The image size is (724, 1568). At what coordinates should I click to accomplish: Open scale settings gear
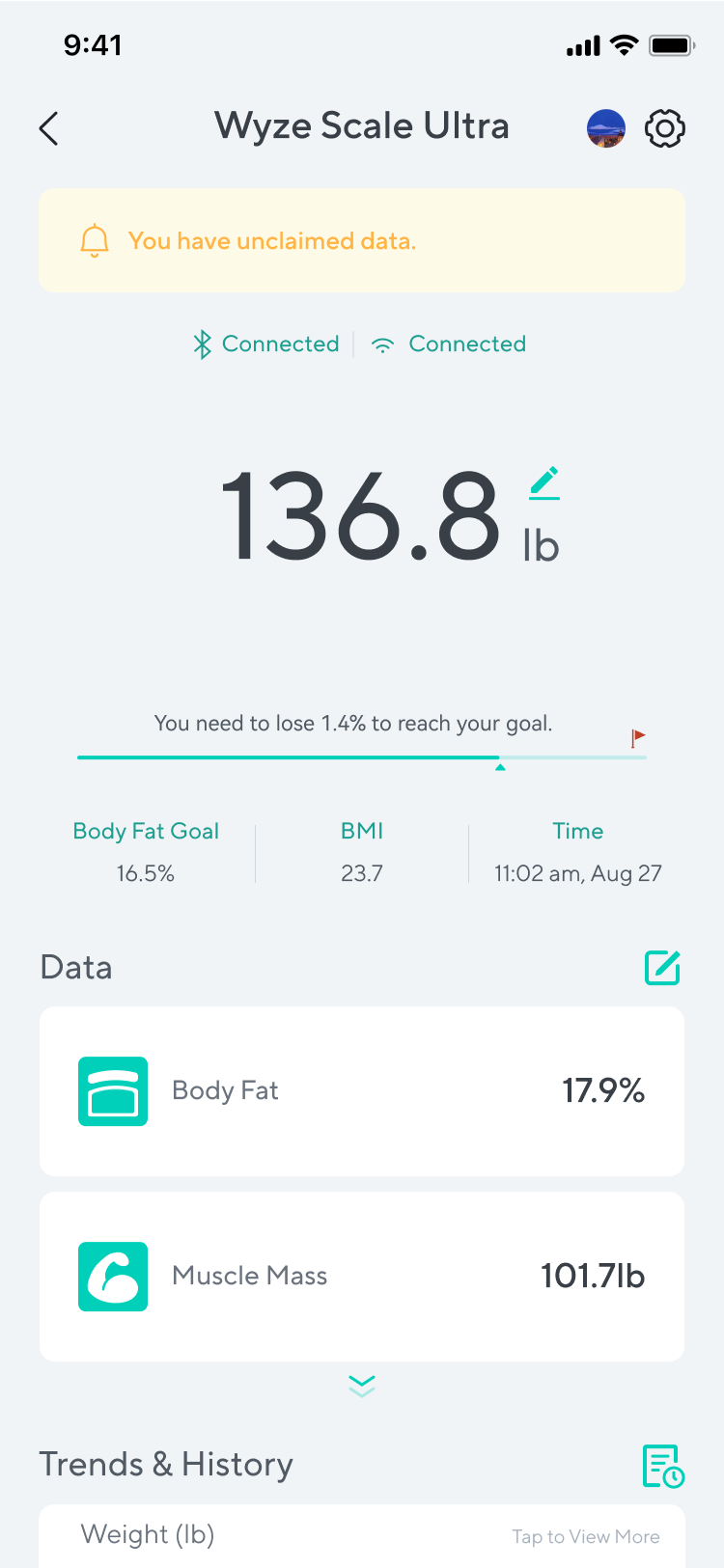click(x=665, y=128)
